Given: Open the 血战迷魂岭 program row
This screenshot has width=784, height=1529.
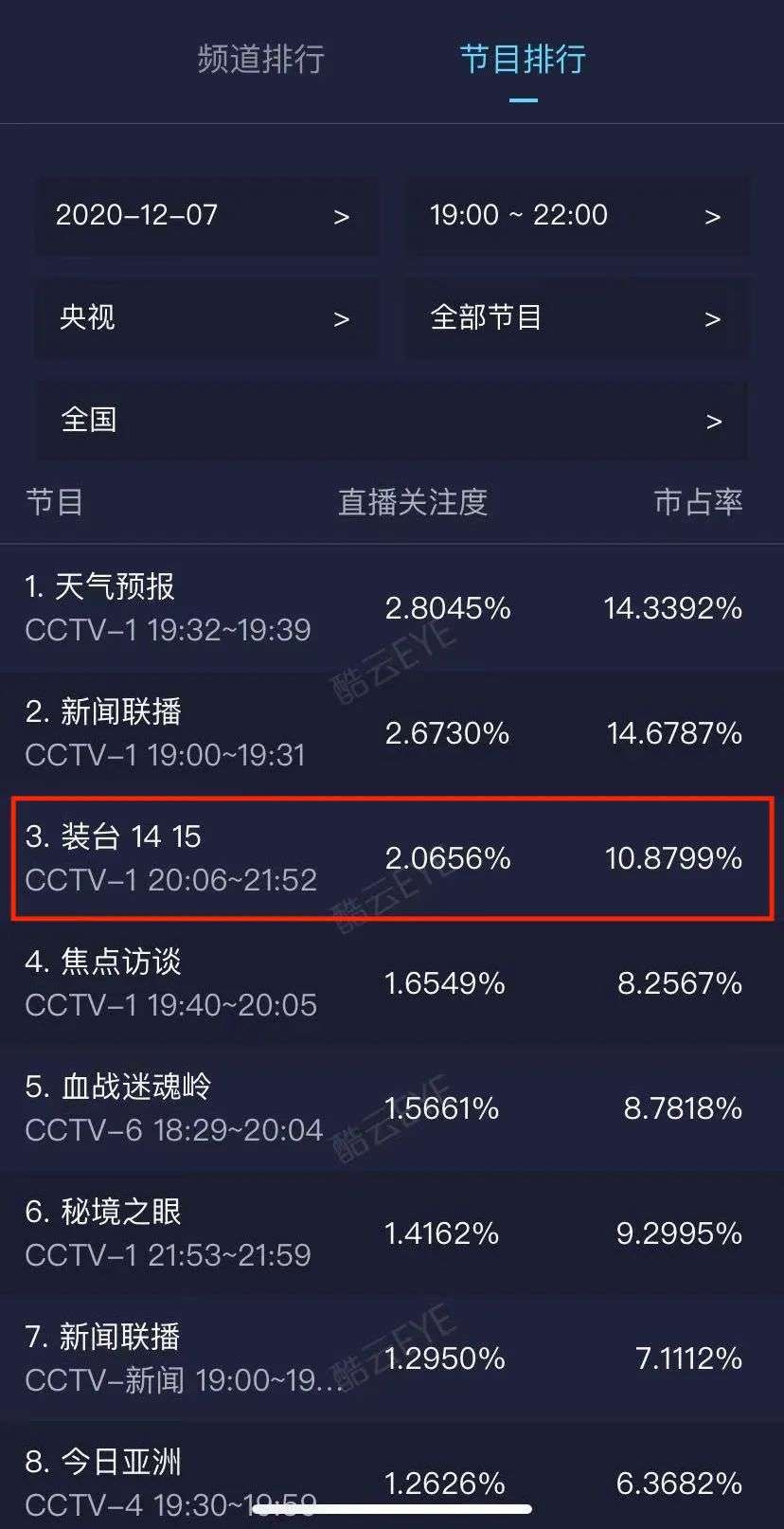Looking at the screenshot, I should click(x=392, y=1107).
